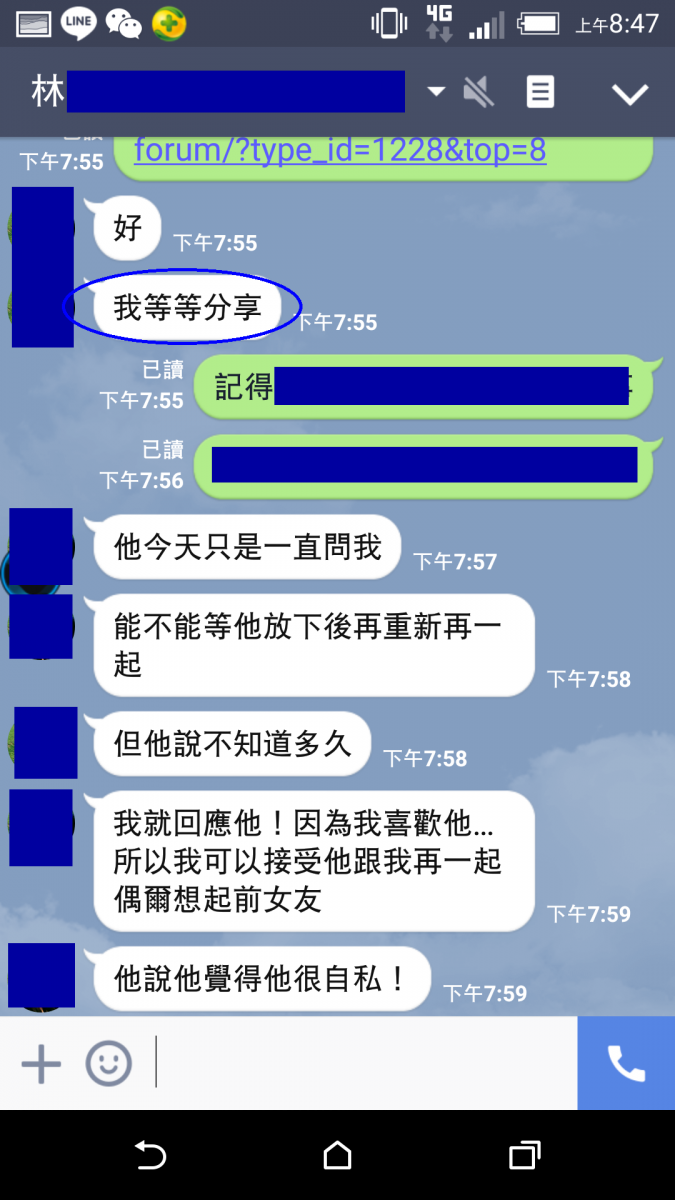Open the forum link in the message
The width and height of the screenshot is (675, 1200).
pos(340,151)
